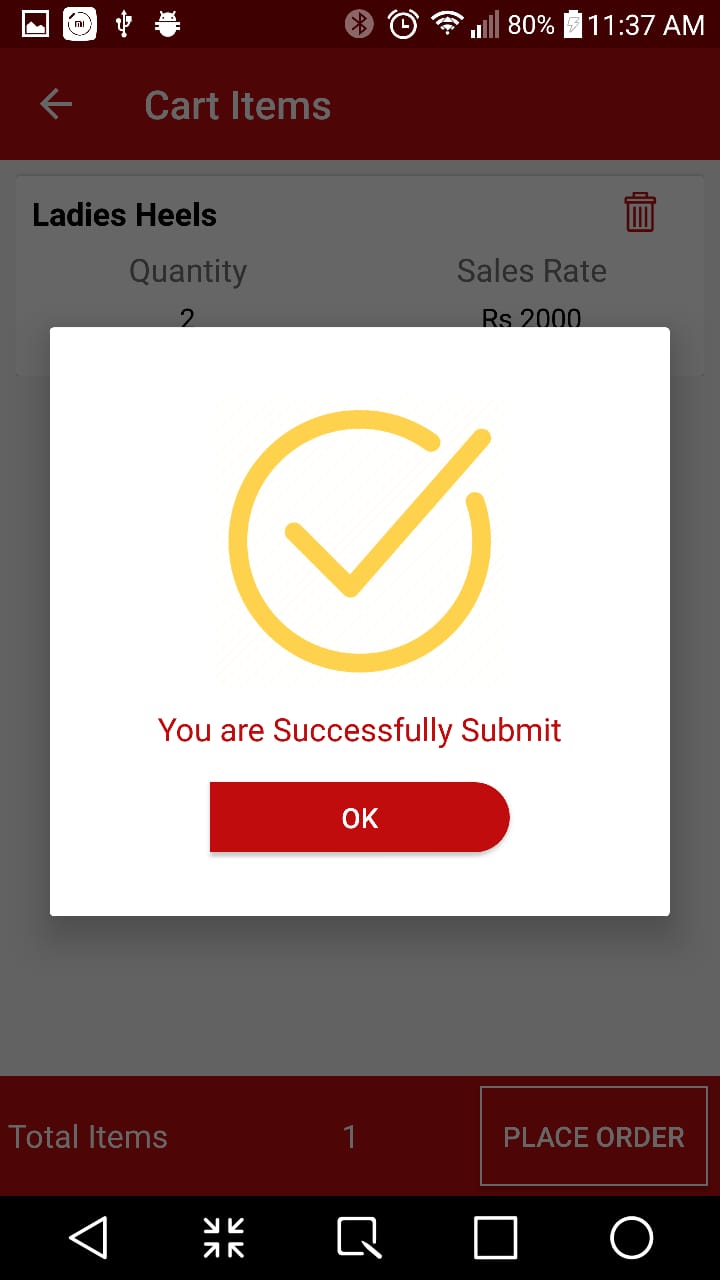Delete Ladies Heels from the cart
This screenshot has width=720, height=1280.
click(x=639, y=213)
